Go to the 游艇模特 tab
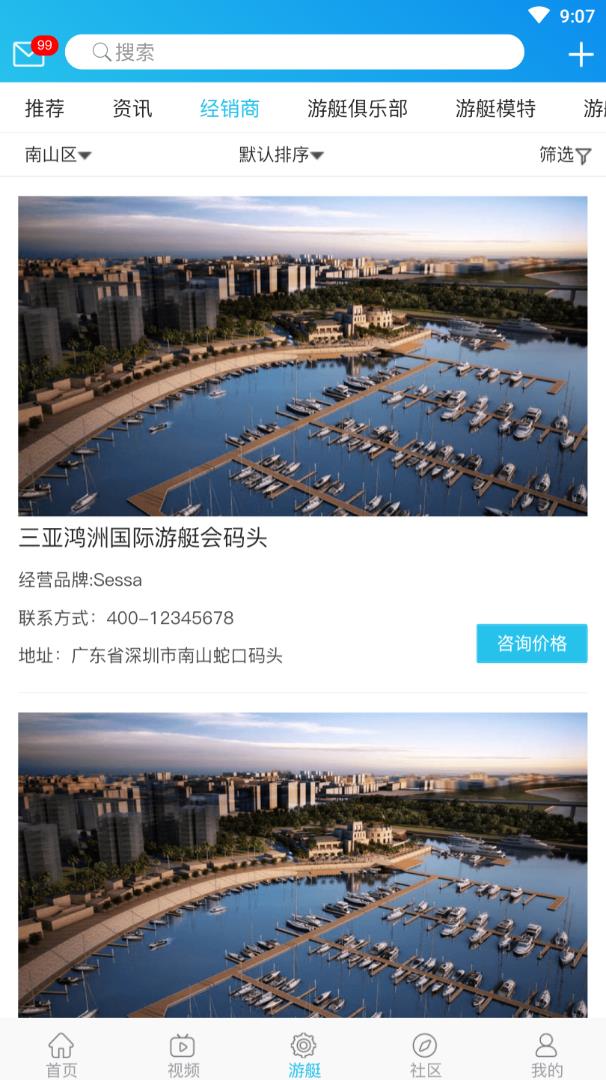The height and width of the screenshot is (1080, 606). [495, 108]
